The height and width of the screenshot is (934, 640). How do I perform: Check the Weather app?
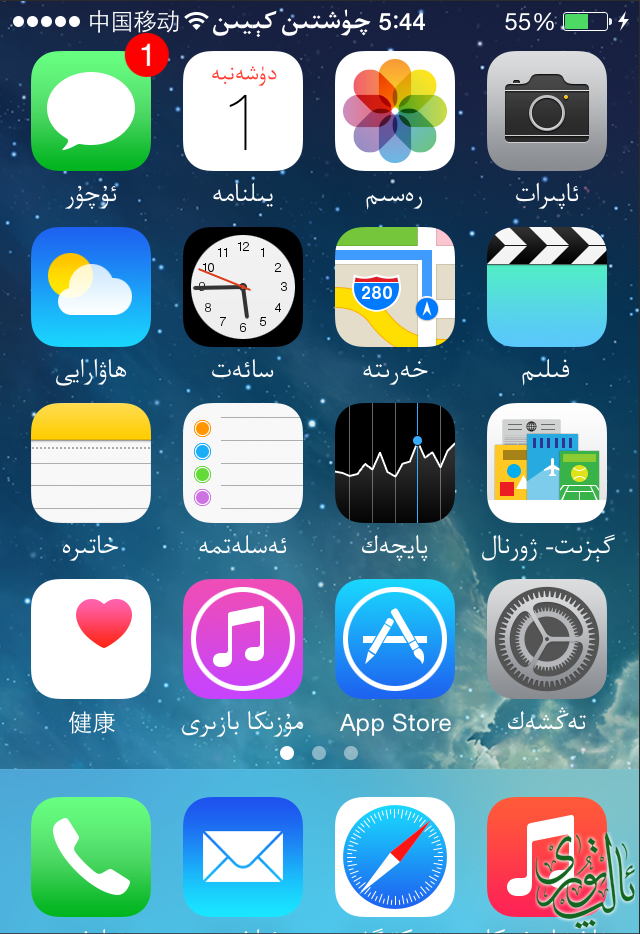pos(91,287)
